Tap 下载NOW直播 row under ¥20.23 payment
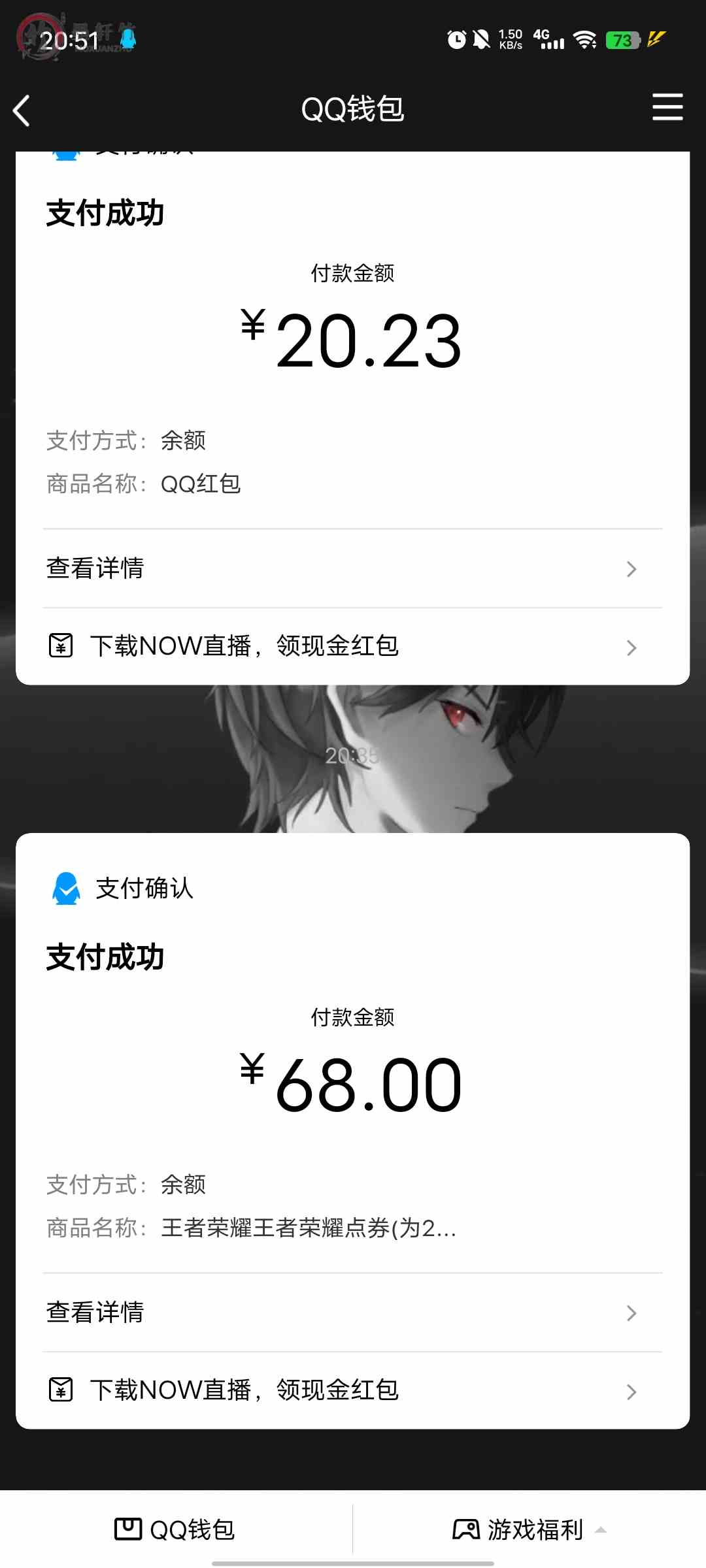This screenshot has height=1568, width=706. (x=353, y=647)
